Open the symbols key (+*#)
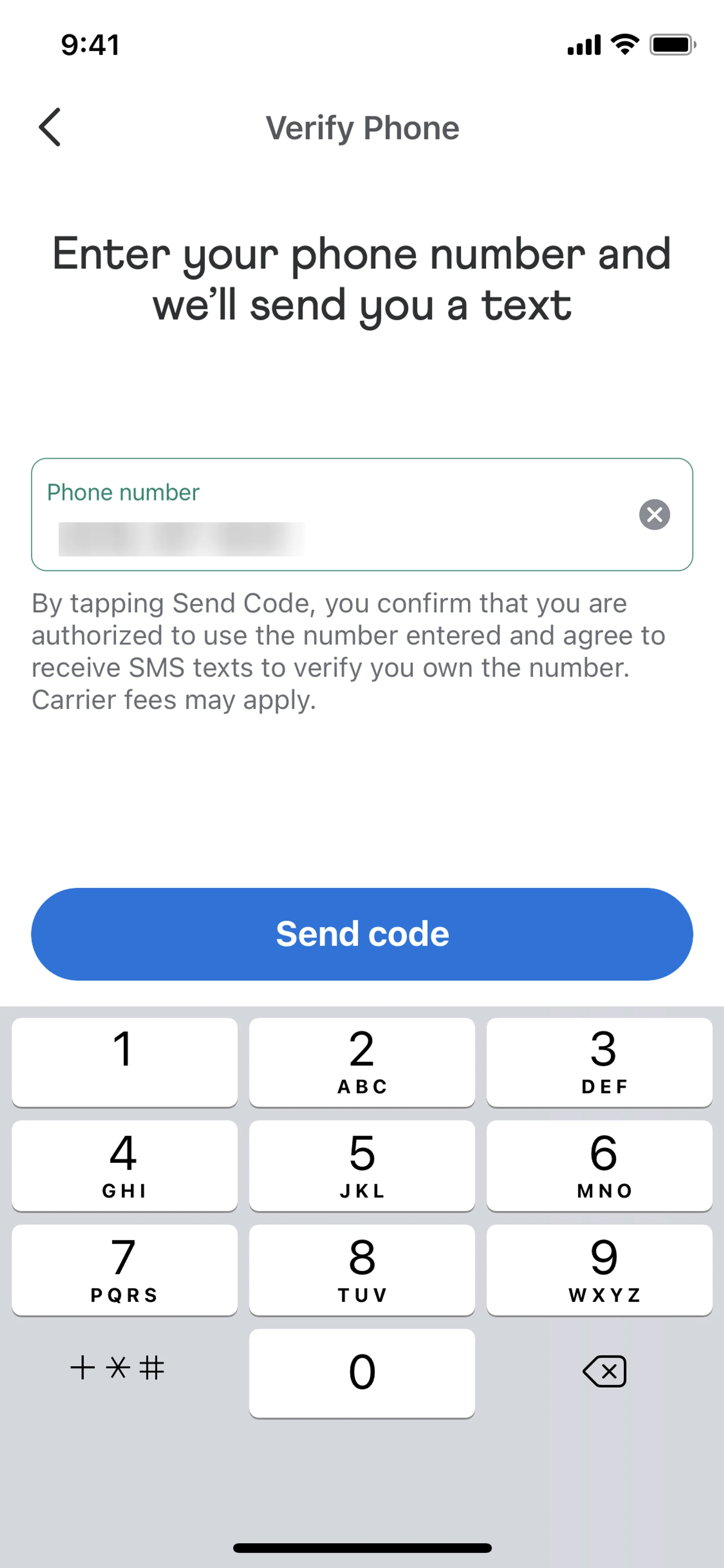 [117, 1368]
